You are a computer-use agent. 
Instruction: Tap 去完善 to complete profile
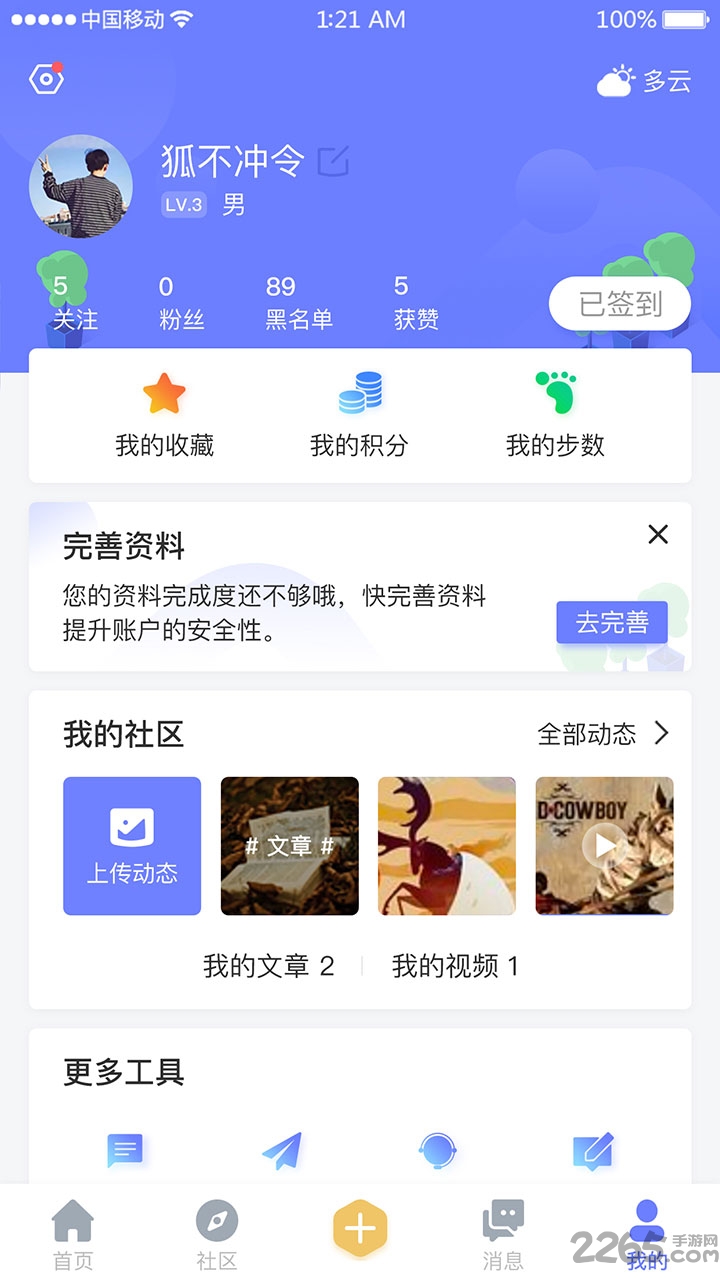click(612, 623)
